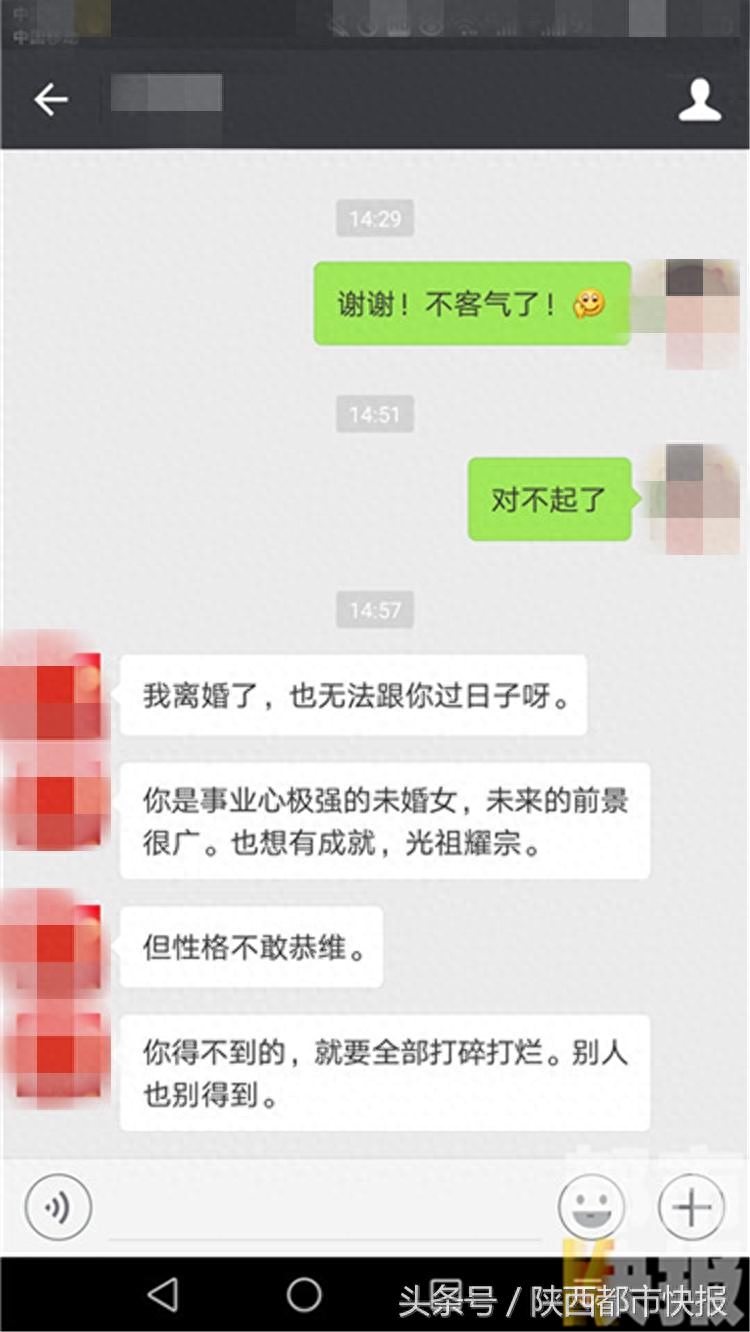Tap the system home button
Viewport: 750px width, 1332px height.
(304, 1295)
